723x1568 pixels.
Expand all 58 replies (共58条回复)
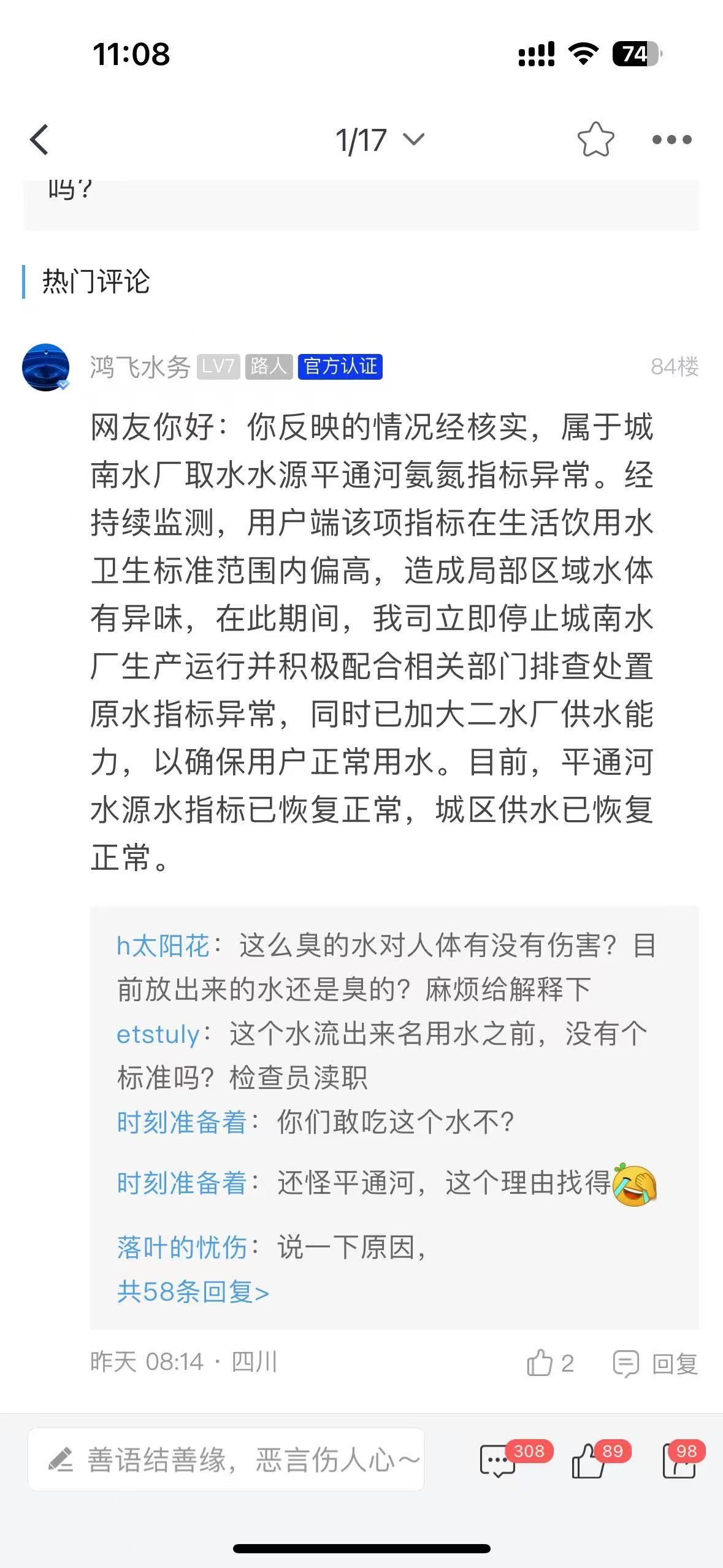coord(193,1292)
